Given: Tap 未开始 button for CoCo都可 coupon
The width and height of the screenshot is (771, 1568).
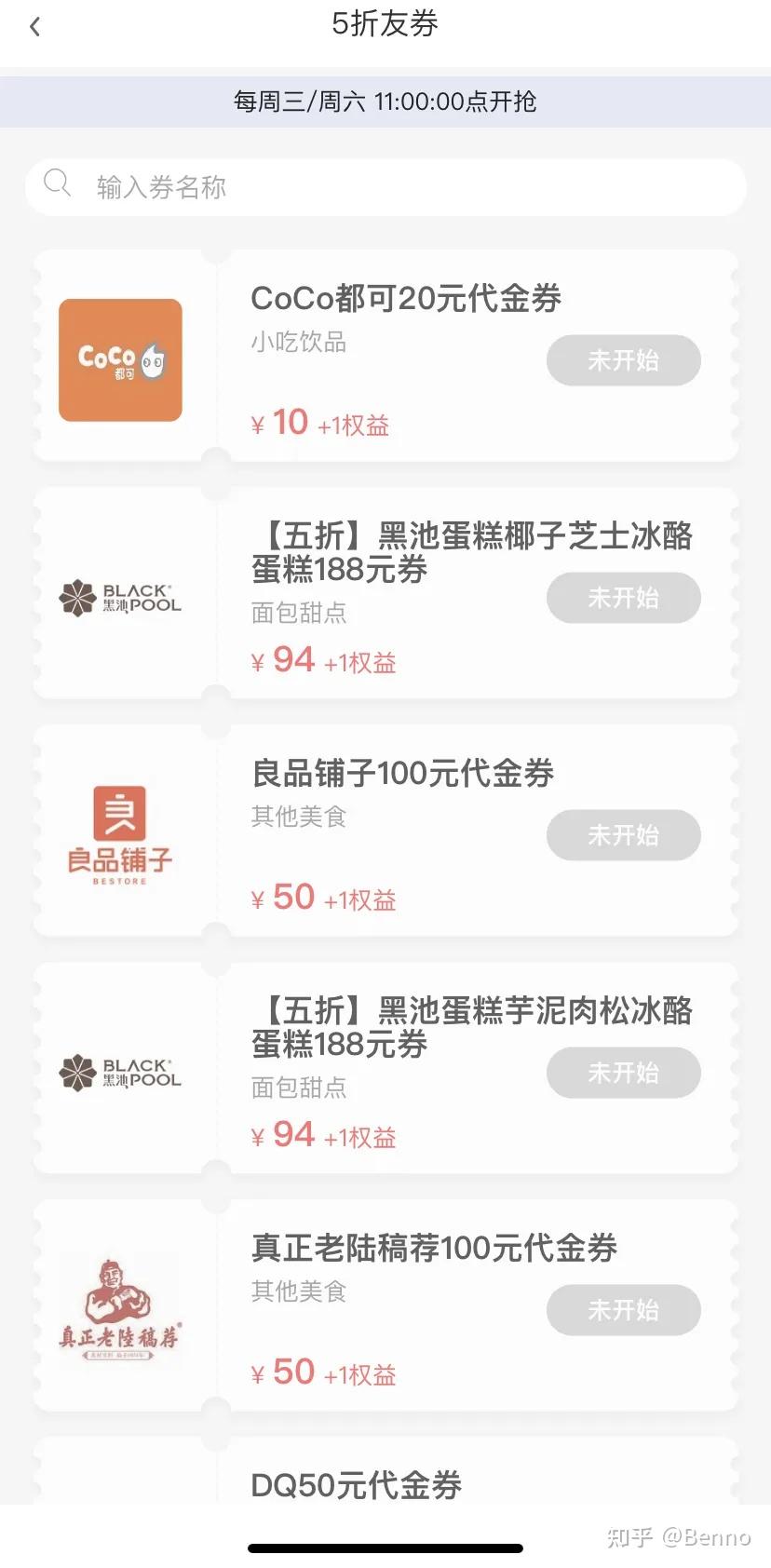Looking at the screenshot, I should coord(623,360).
